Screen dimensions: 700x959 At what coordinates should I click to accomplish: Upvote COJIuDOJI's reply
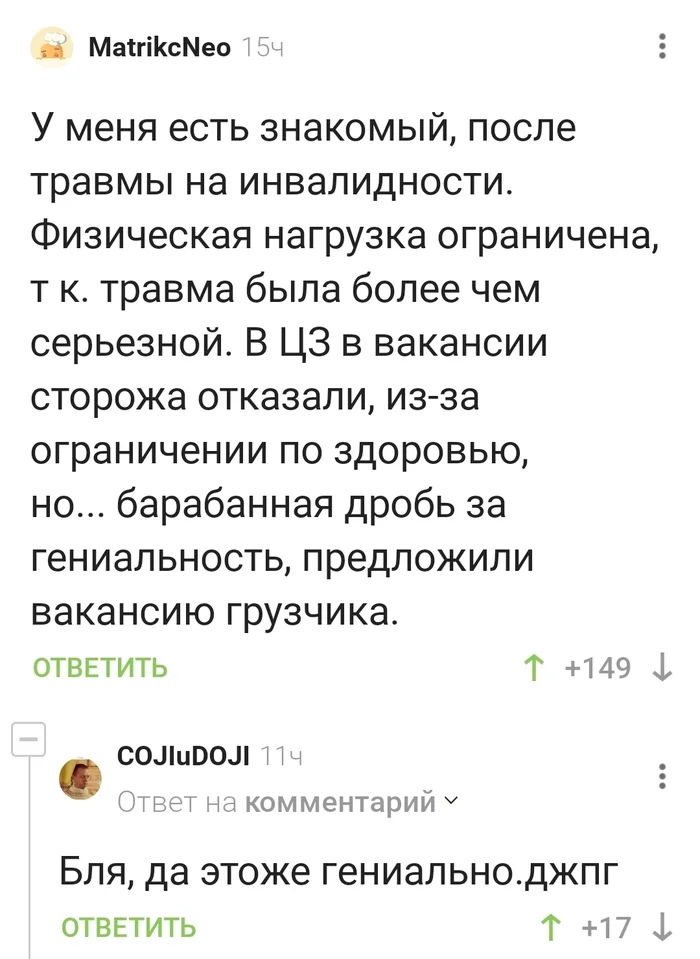click(550, 927)
